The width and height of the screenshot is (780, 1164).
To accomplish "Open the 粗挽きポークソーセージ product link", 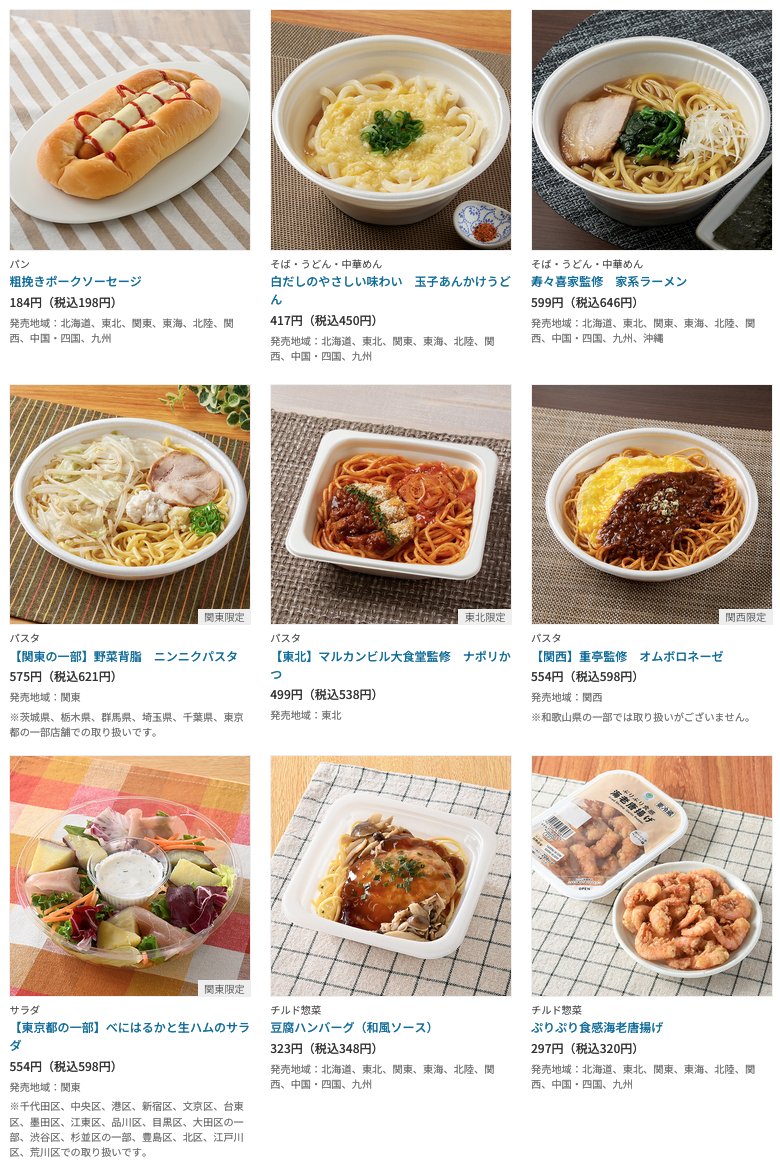I will point(75,282).
